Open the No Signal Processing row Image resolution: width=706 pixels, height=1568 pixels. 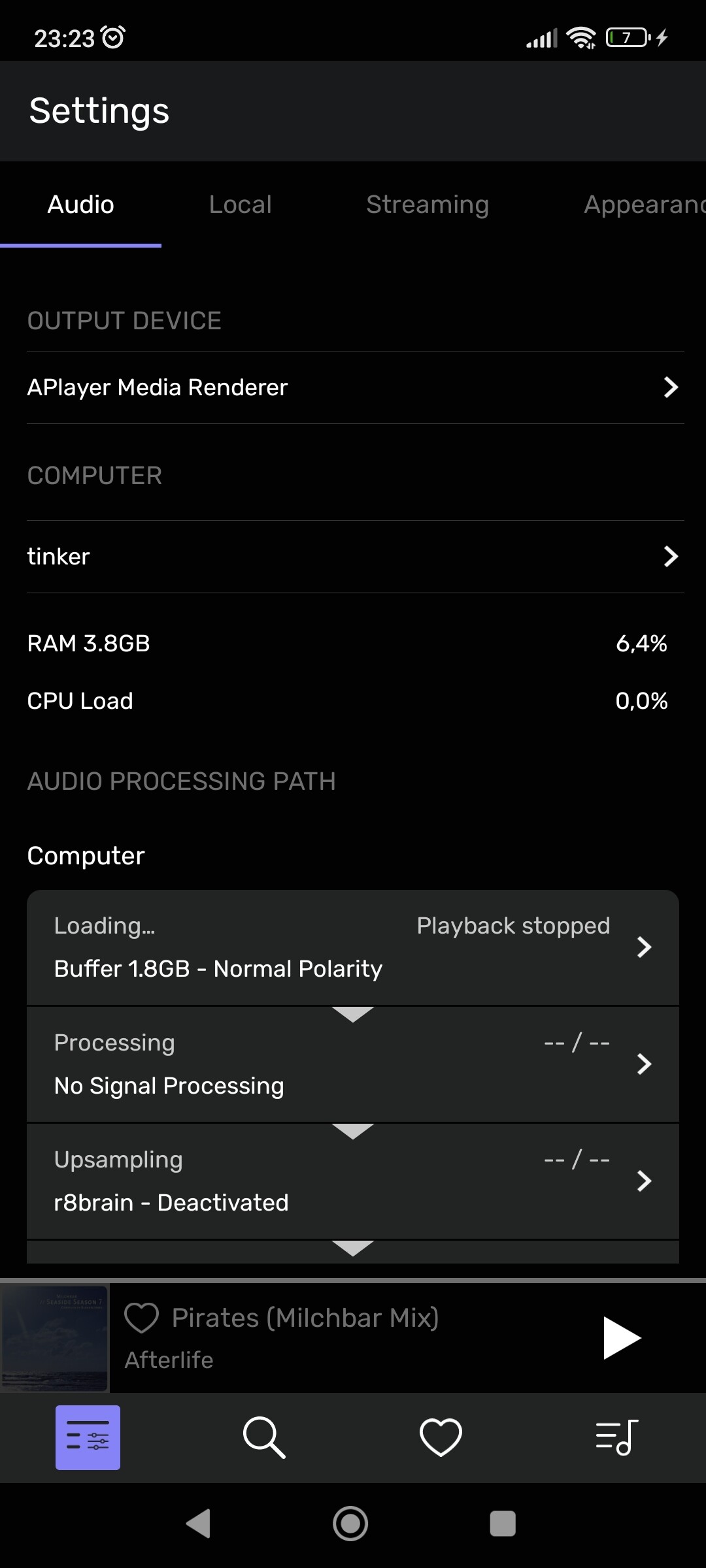click(x=353, y=1064)
